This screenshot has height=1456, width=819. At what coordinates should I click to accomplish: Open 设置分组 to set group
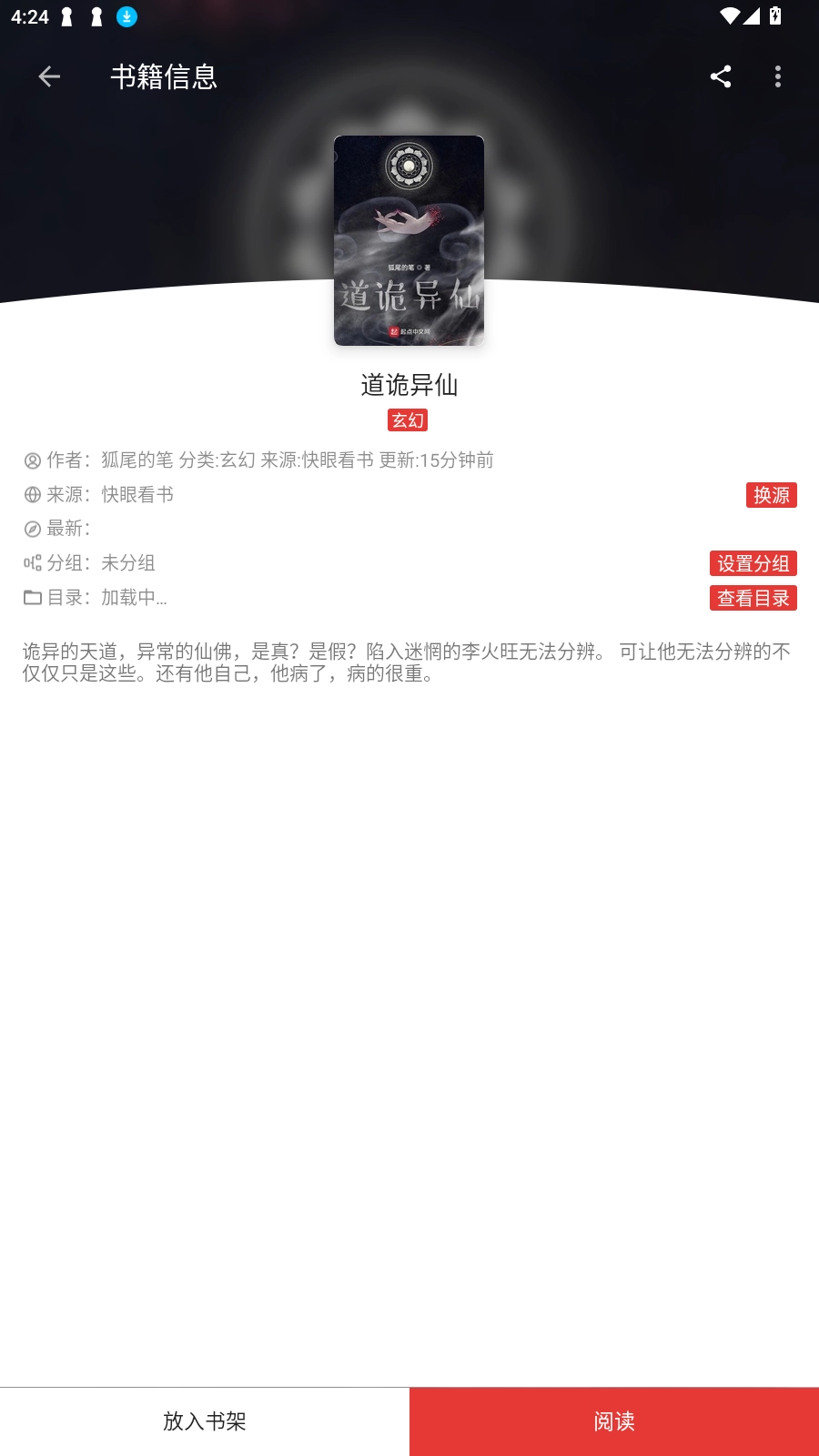click(753, 563)
